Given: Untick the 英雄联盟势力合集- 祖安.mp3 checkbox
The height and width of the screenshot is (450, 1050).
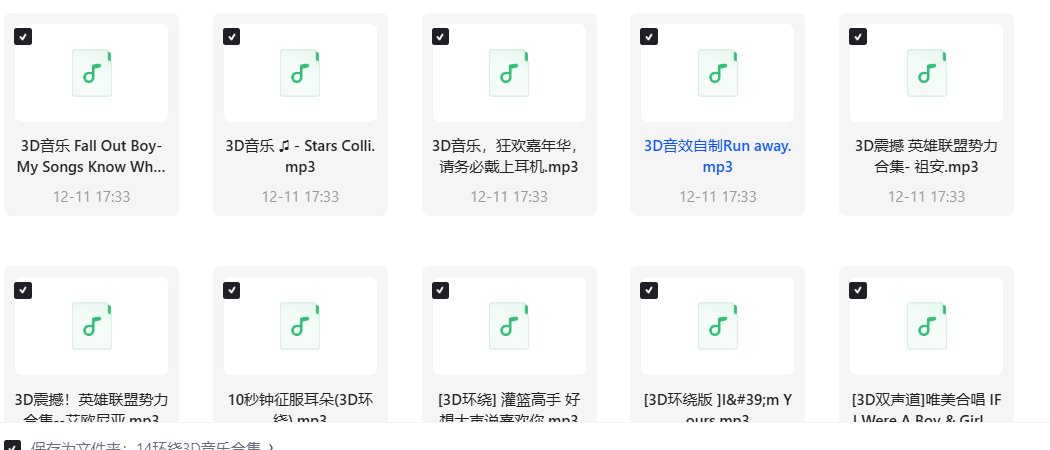Looking at the screenshot, I should 857,37.
